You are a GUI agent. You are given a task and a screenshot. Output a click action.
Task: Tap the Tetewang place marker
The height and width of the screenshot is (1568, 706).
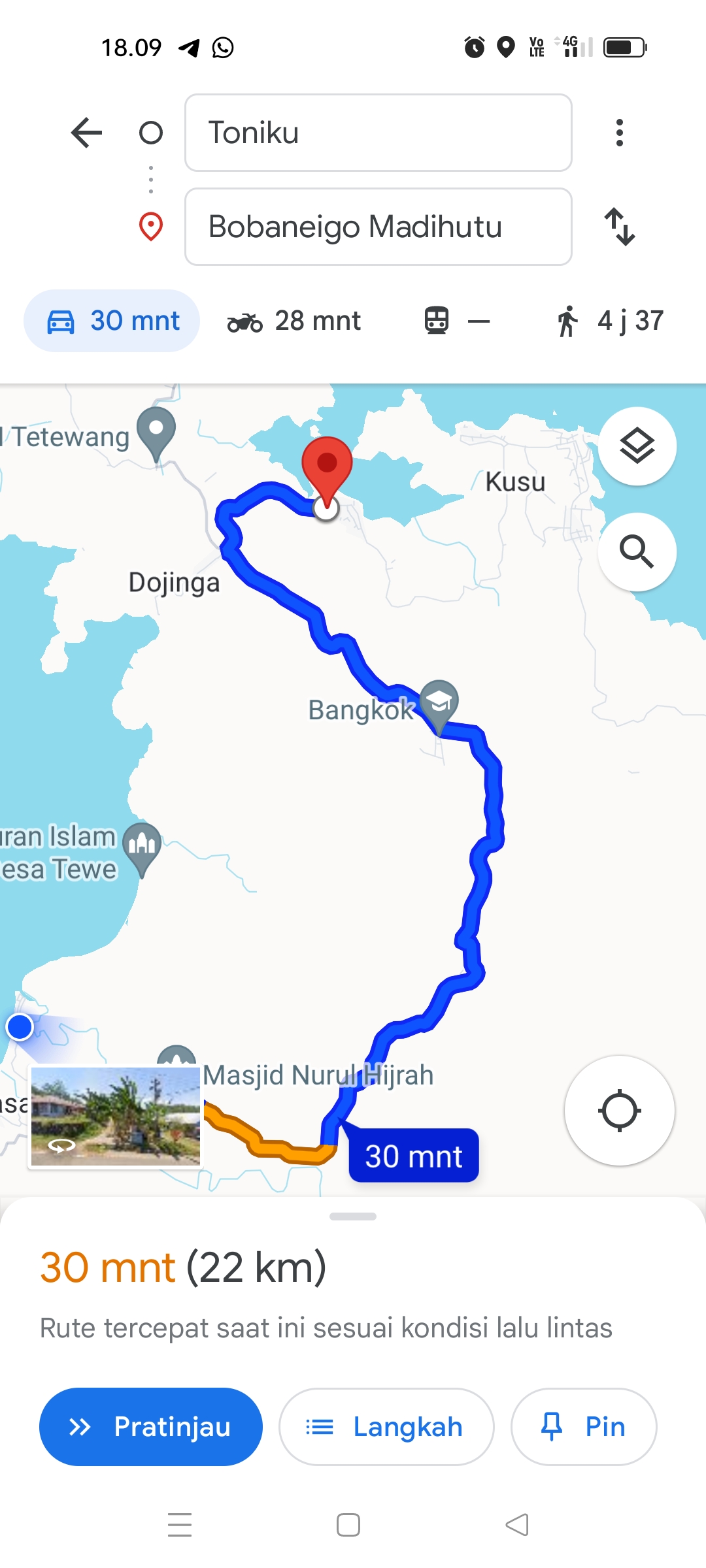point(156,433)
